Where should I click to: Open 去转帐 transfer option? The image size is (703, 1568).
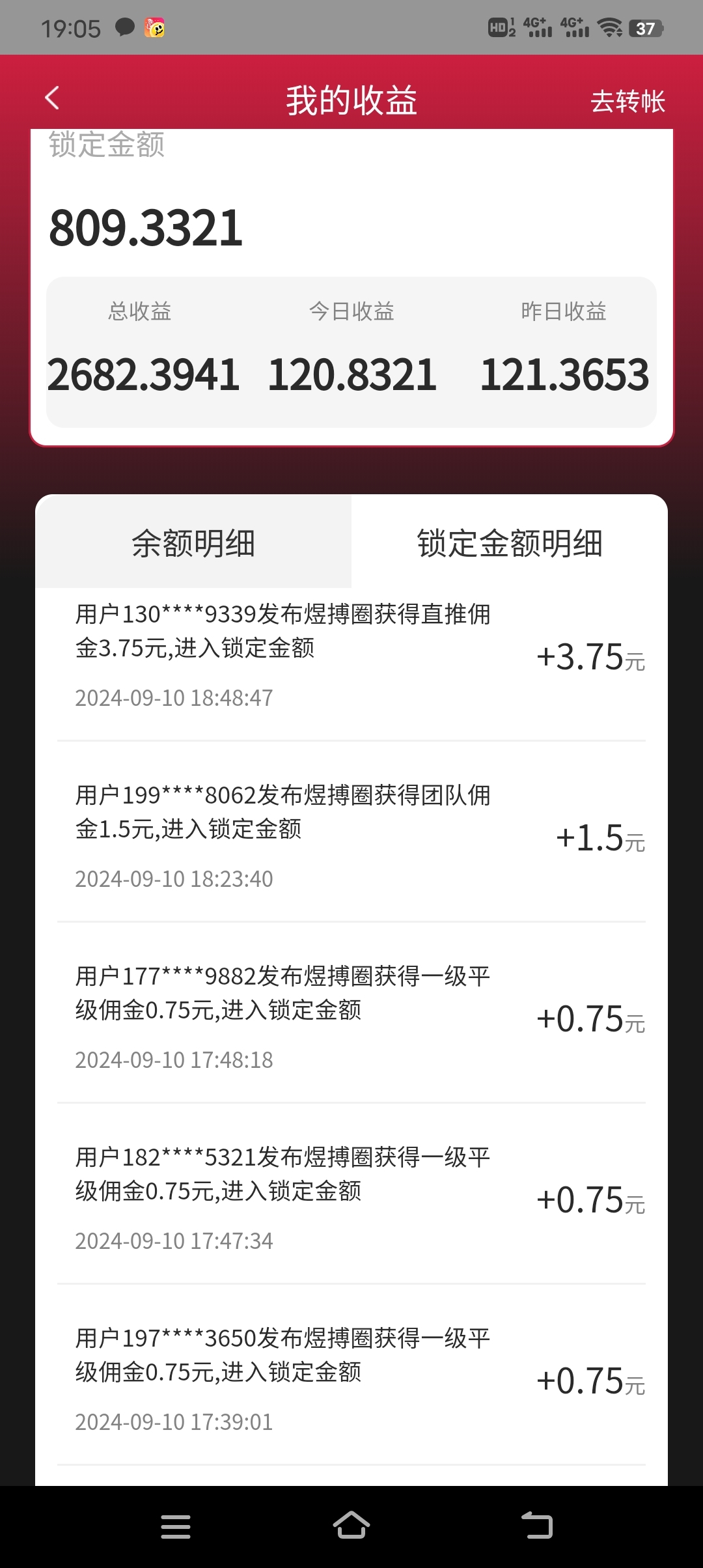(627, 102)
